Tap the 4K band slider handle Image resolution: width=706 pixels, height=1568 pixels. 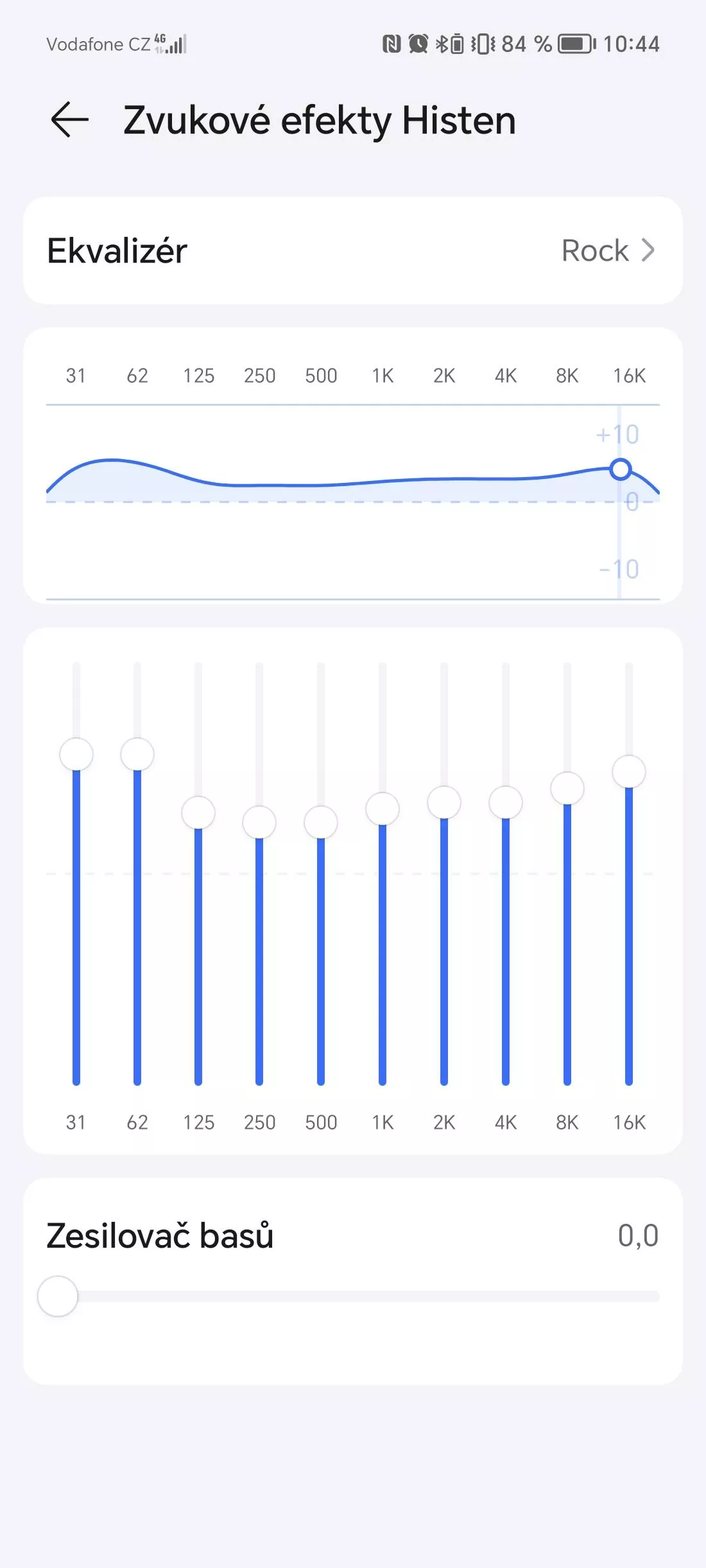pyautogui.click(x=506, y=803)
